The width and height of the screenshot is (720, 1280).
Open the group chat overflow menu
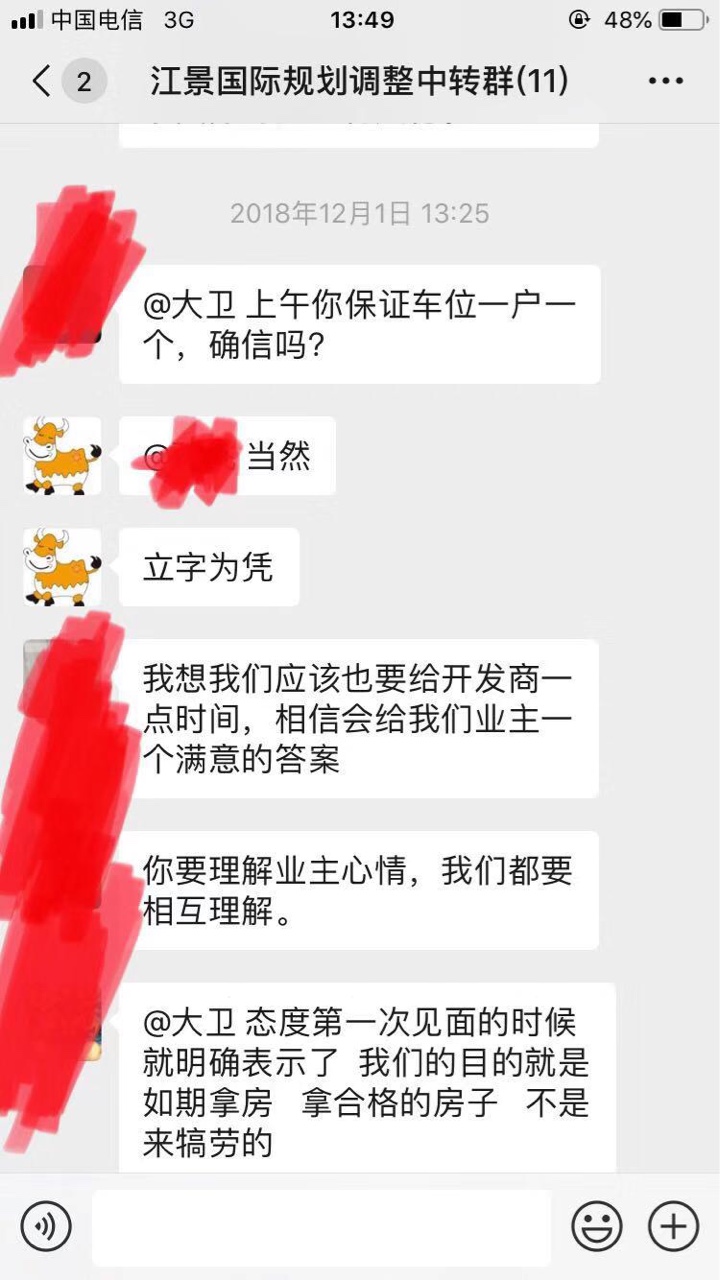tap(665, 81)
